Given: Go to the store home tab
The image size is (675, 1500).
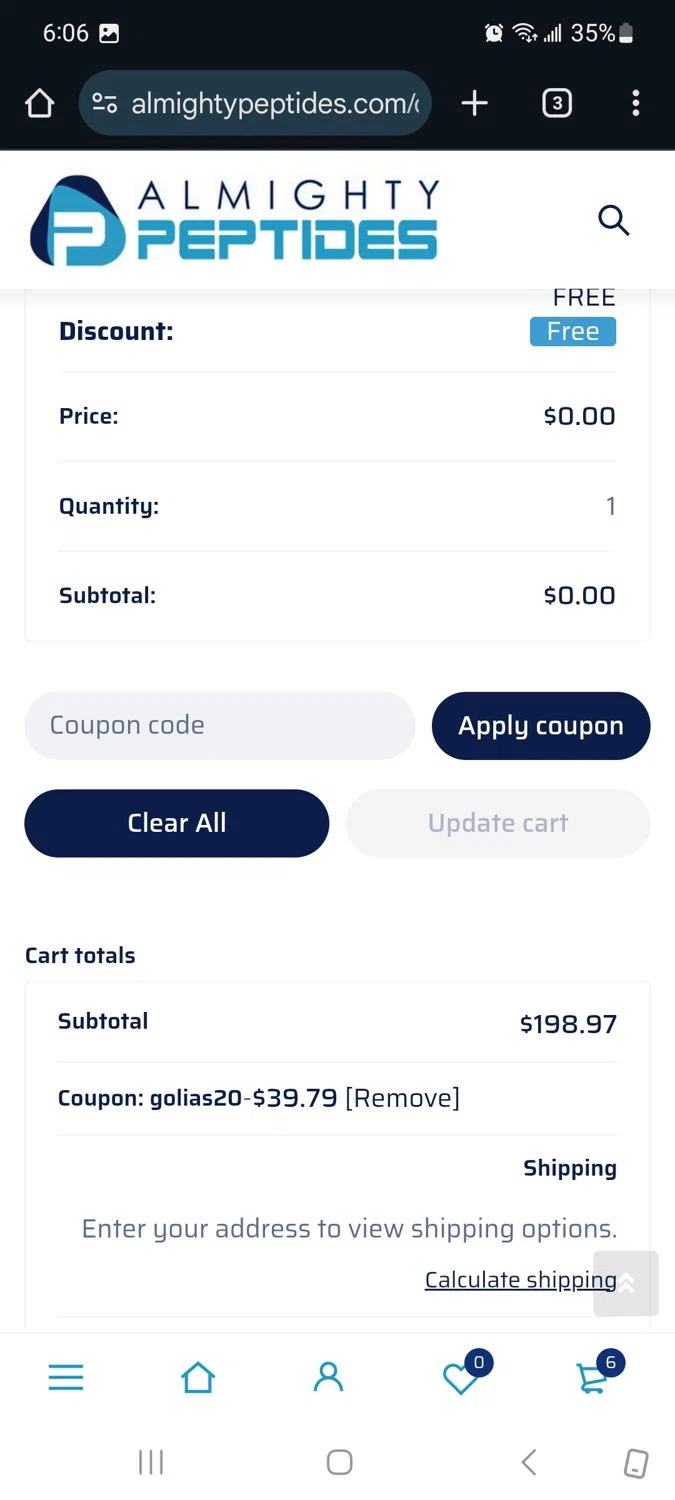Looking at the screenshot, I should [x=198, y=1378].
